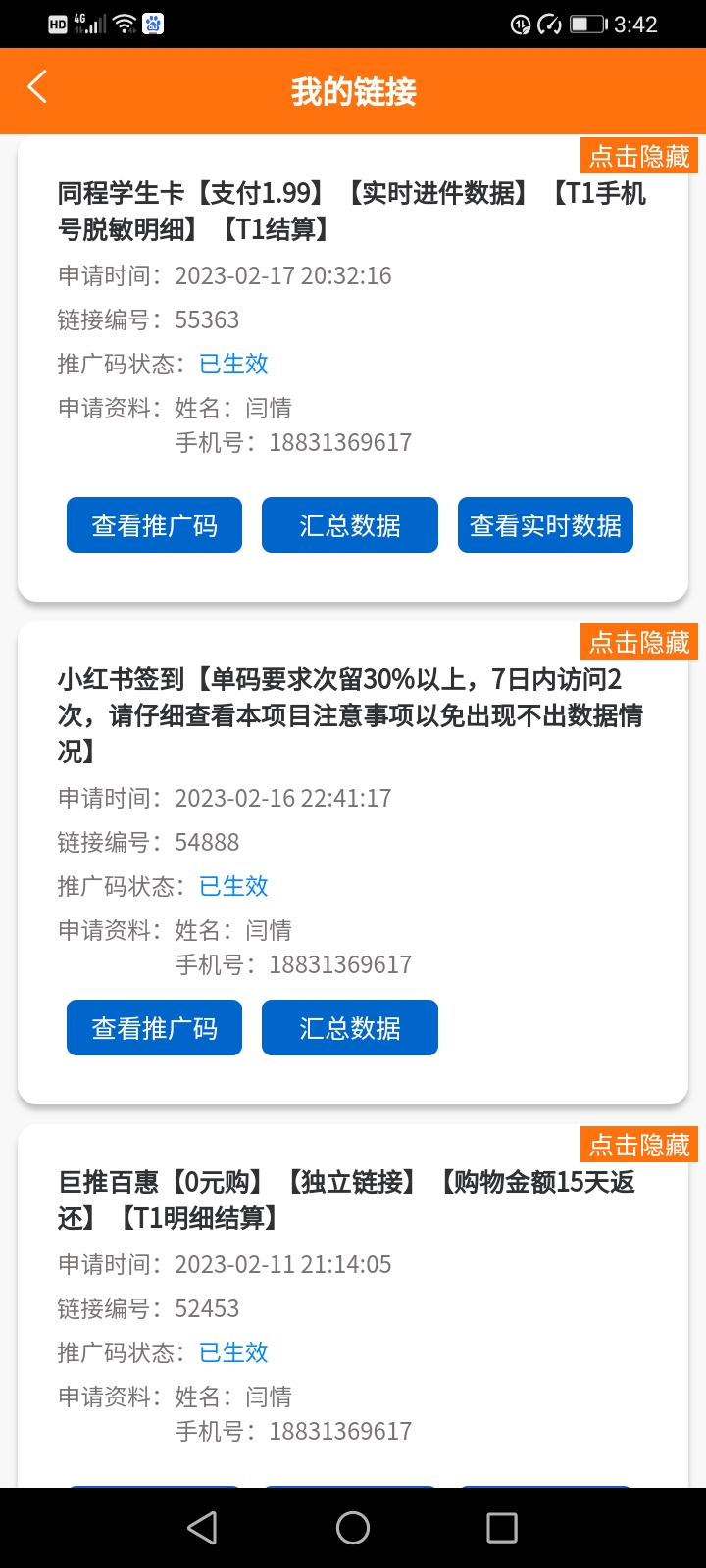Image resolution: width=706 pixels, height=1568 pixels.
Task: Hide the 小红书签到 link card
Action: pyautogui.click(x=639, y=643)
